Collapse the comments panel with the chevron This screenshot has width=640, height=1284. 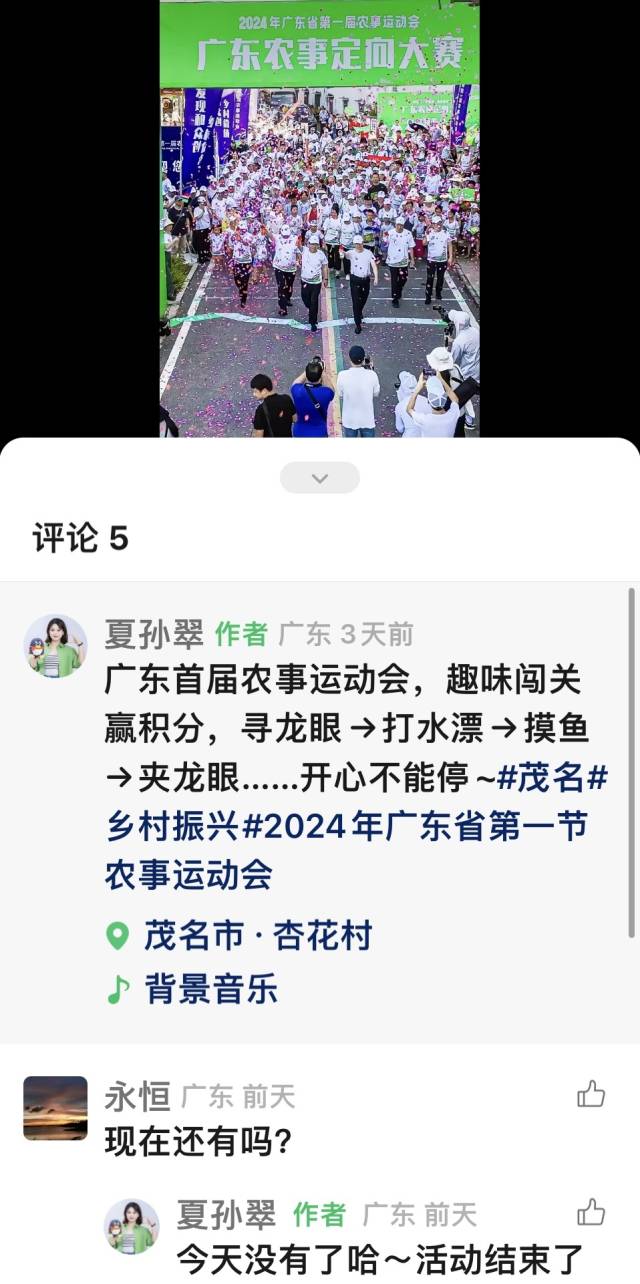click(x=319, y=478)
